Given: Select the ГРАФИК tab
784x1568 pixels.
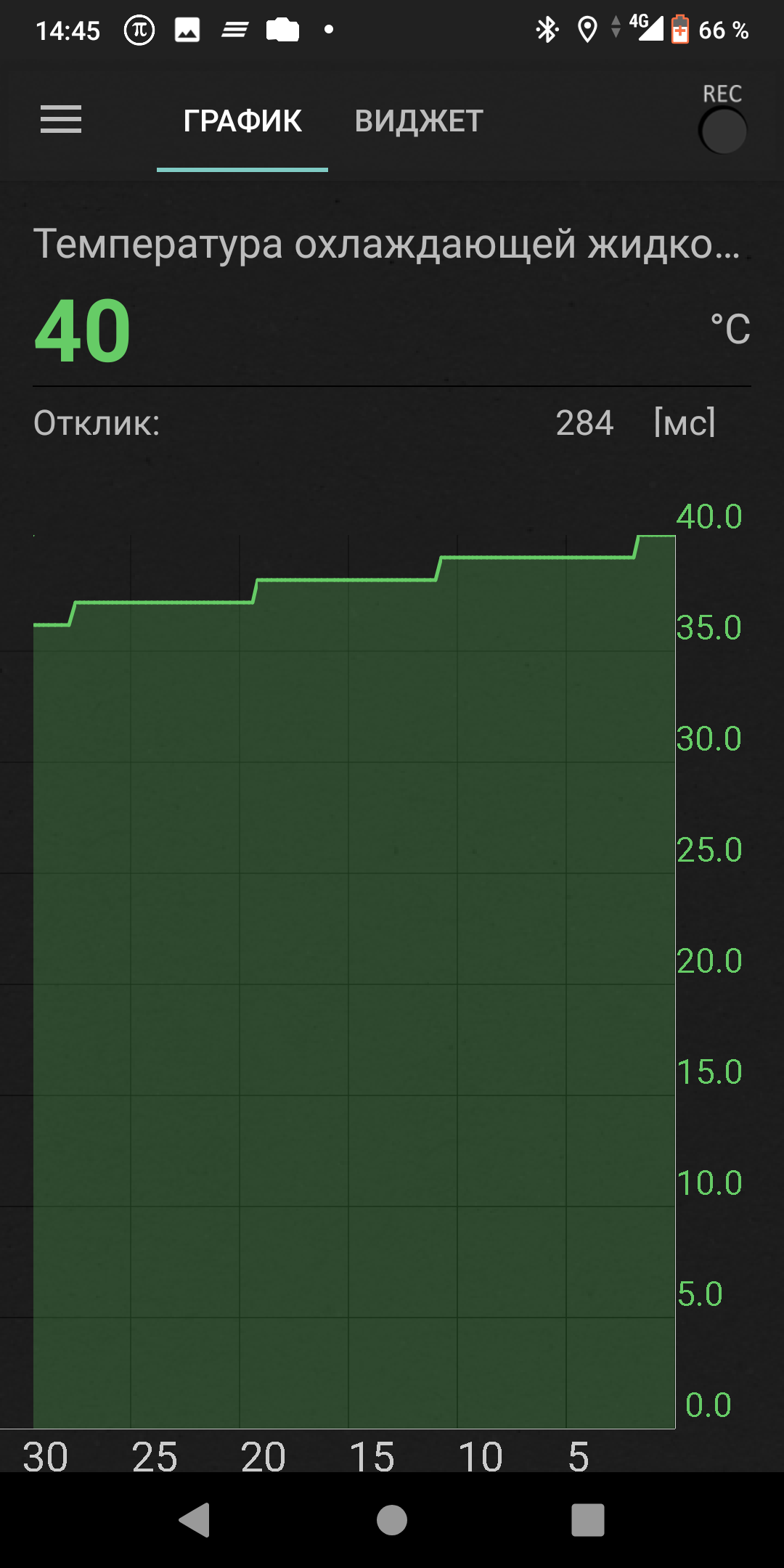Looking at the screenshot, I should click(x=242, y=121).
